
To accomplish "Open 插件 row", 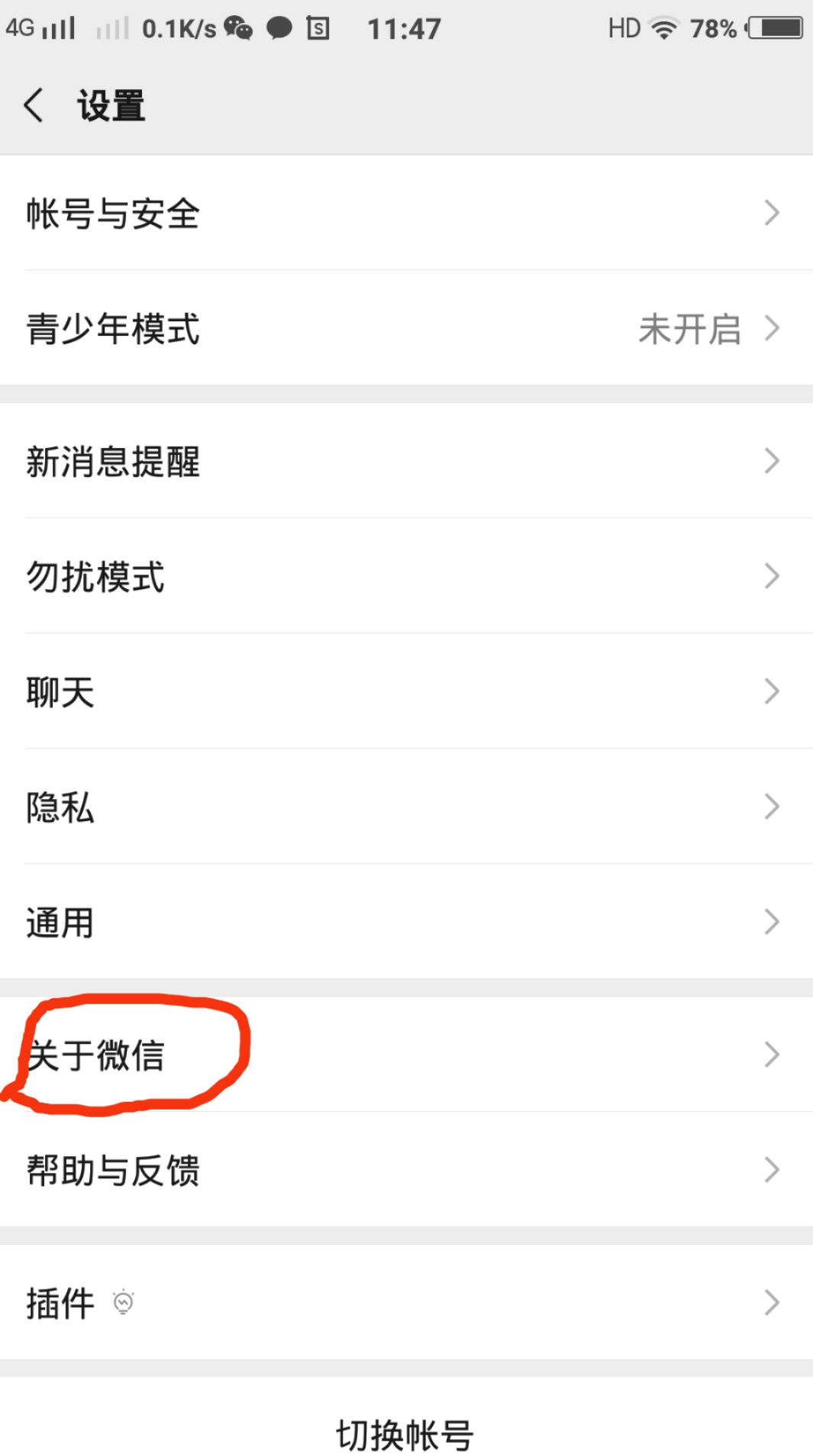I will tap(406, 1303).
